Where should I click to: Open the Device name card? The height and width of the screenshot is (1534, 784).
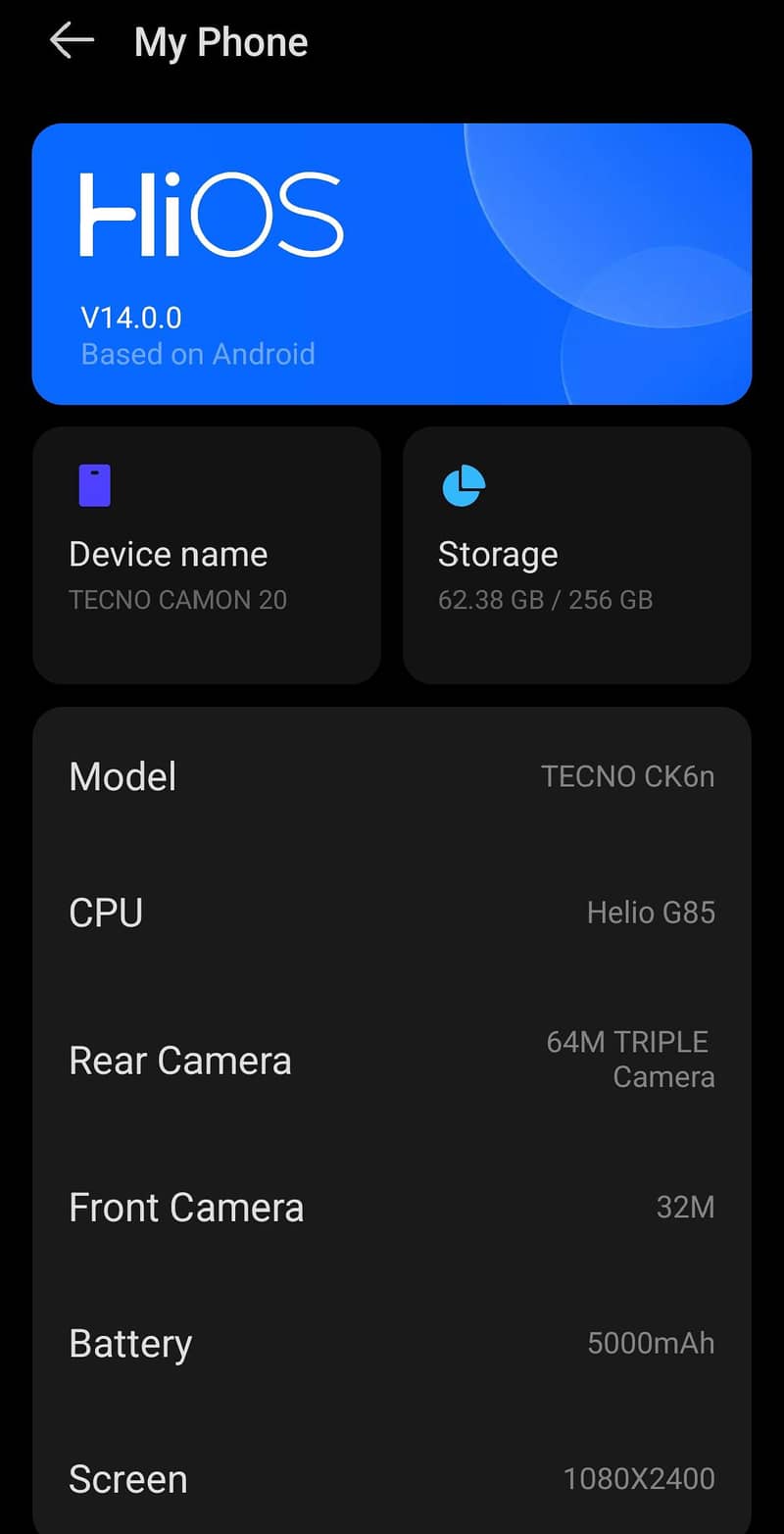(207, 555)
